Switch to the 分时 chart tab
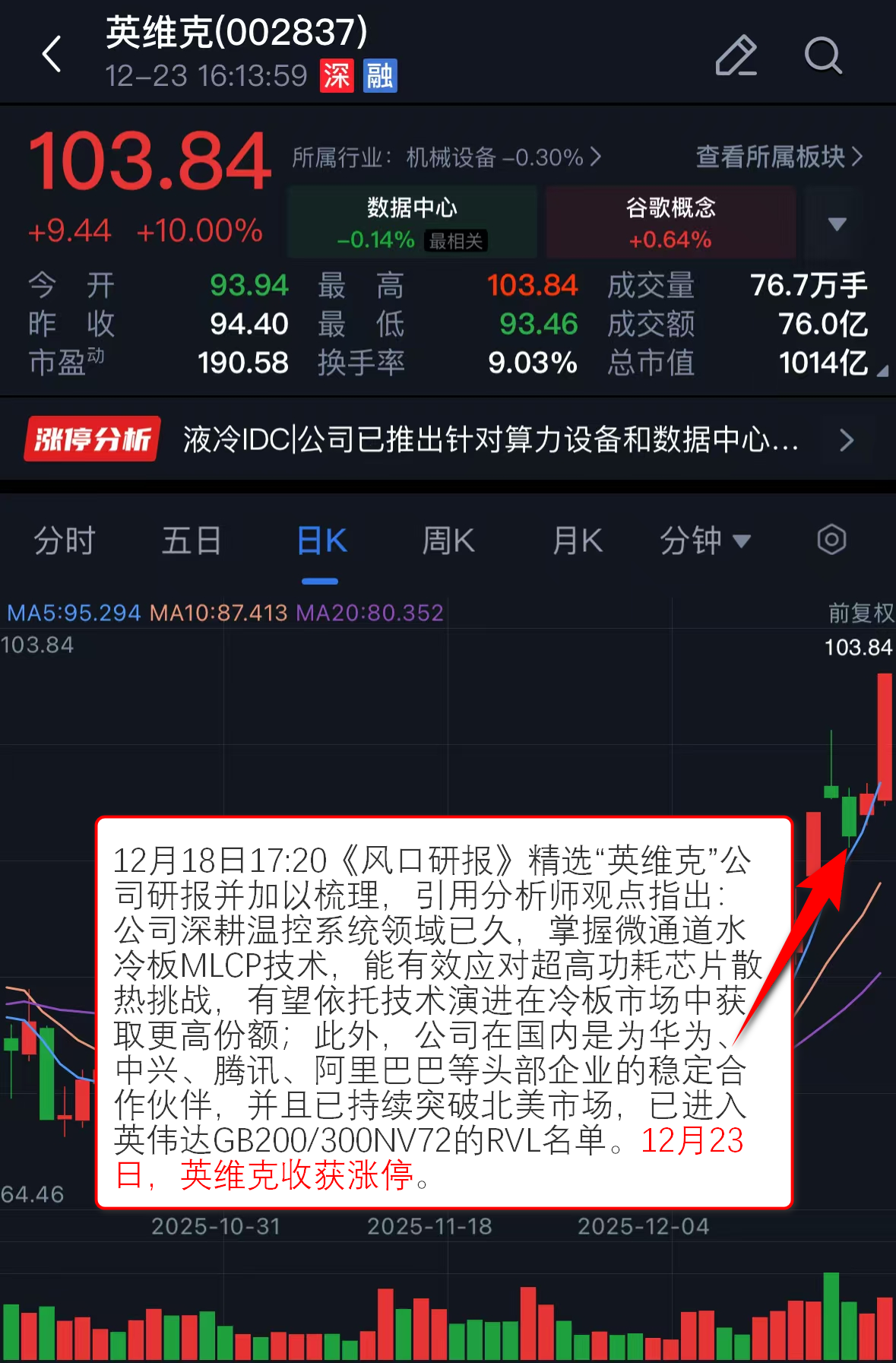Screen dimensions: 896x1363 (65, 541)
